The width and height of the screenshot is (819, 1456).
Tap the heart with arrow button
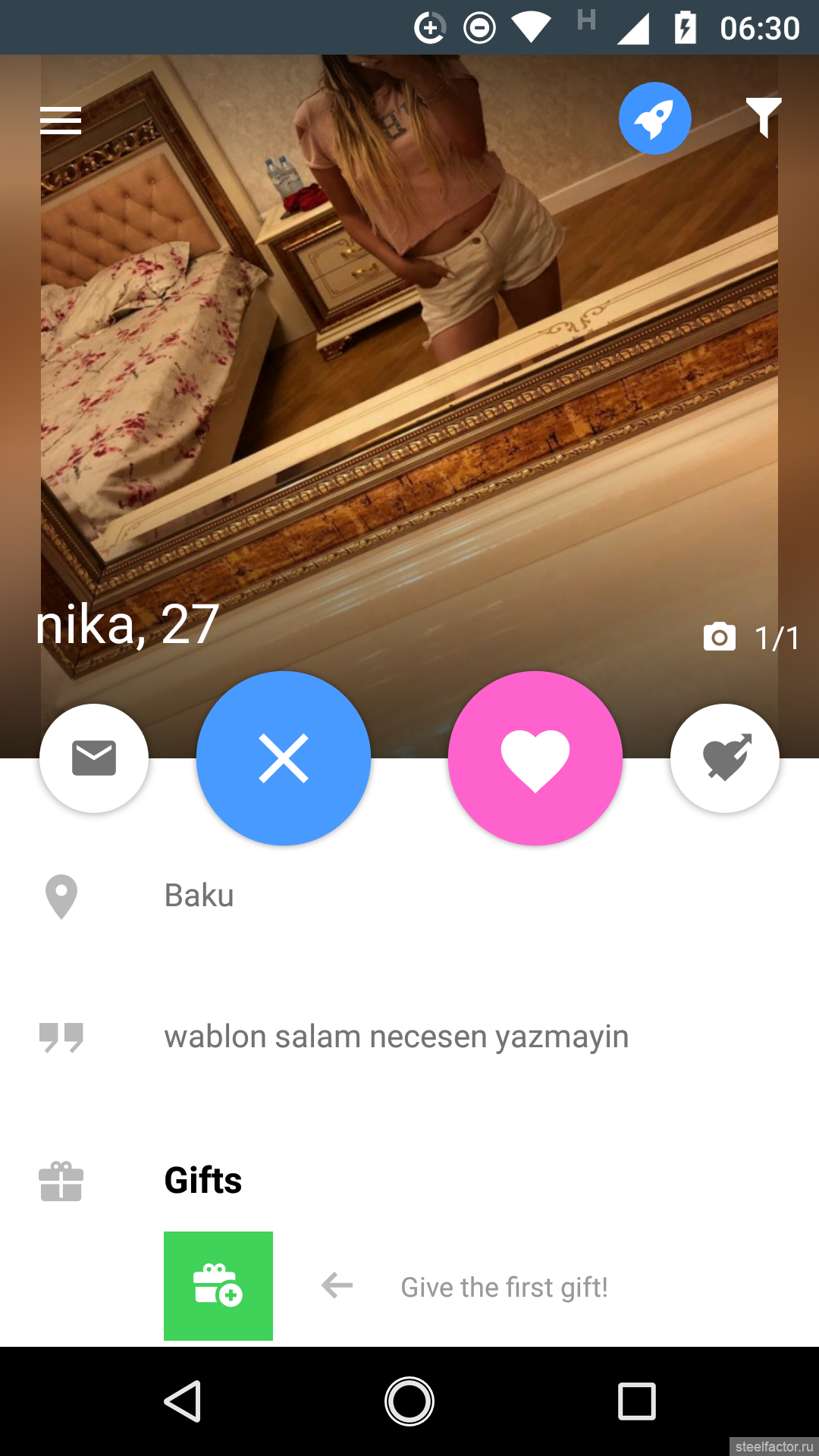click(x=725, y=758)
